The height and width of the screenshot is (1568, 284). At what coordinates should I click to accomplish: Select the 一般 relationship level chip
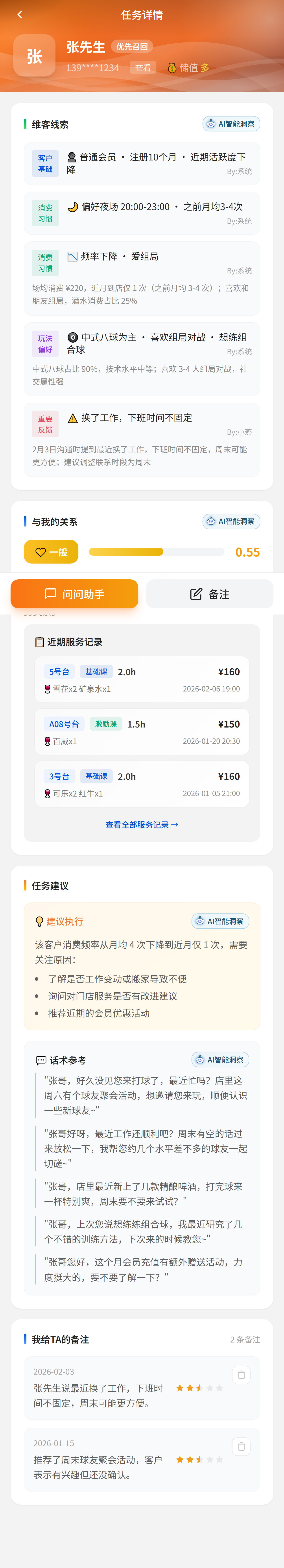coord(51,552)
